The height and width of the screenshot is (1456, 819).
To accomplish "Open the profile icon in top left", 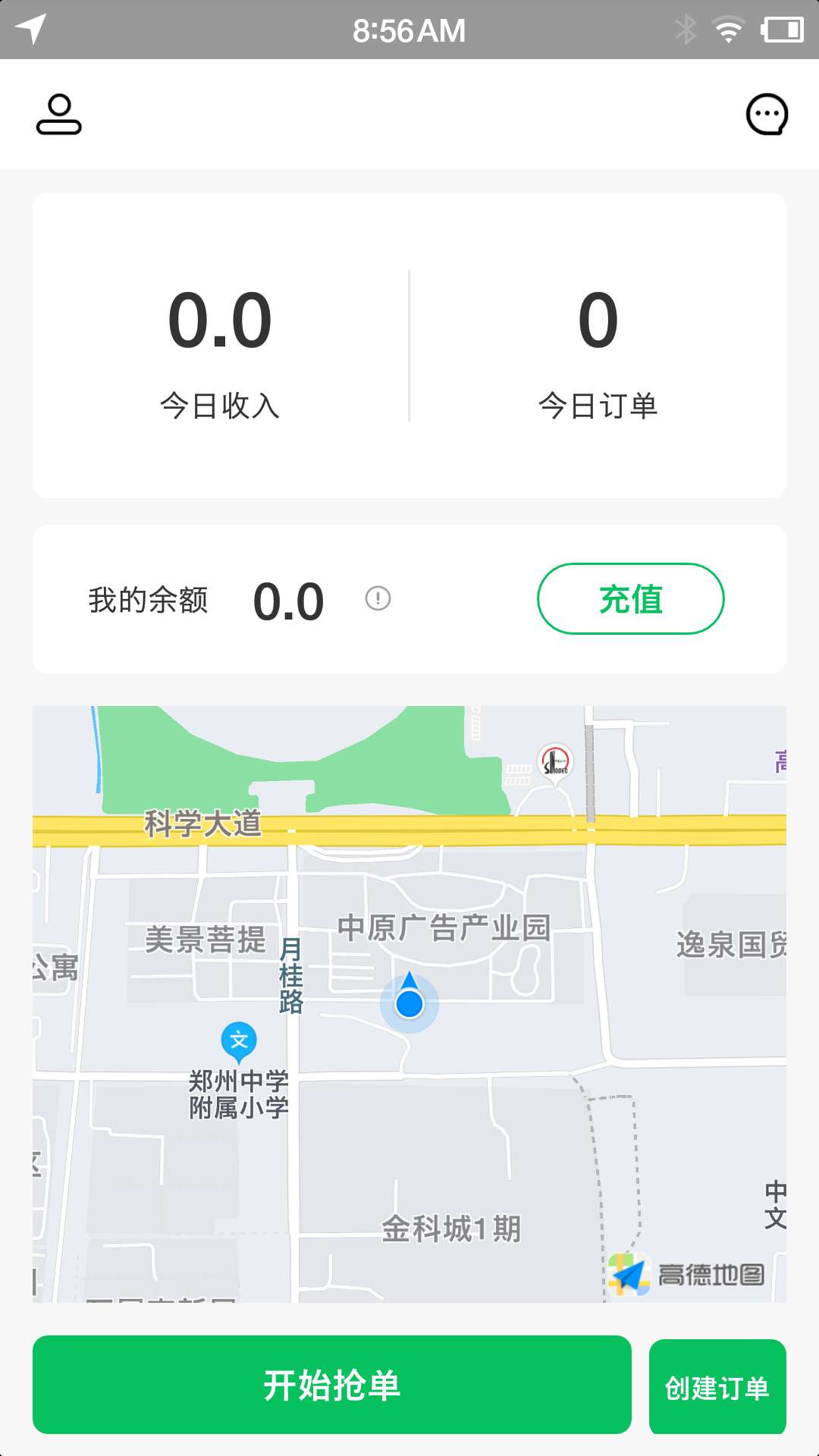I will pos(59,114).
